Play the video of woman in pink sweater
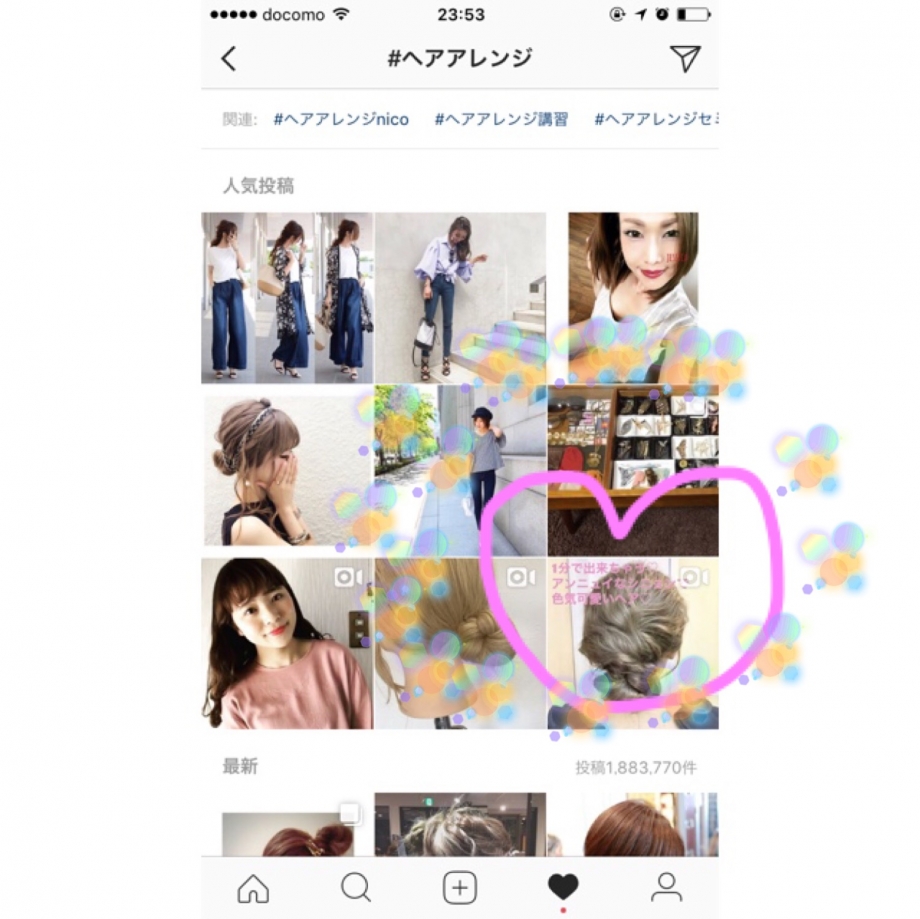Viewport: 920px width, 919px height. pos(287,643)
